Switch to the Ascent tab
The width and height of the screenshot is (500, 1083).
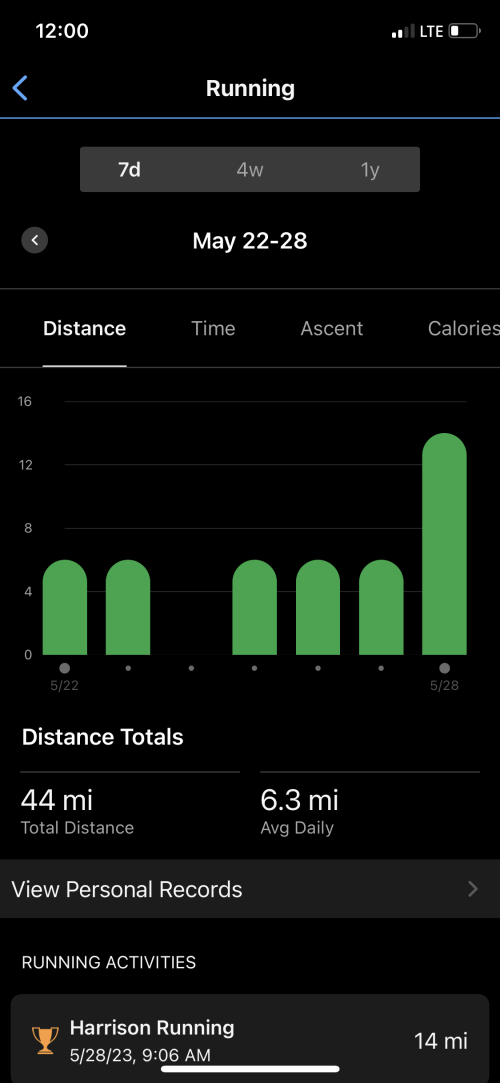[x=331, y=328]
